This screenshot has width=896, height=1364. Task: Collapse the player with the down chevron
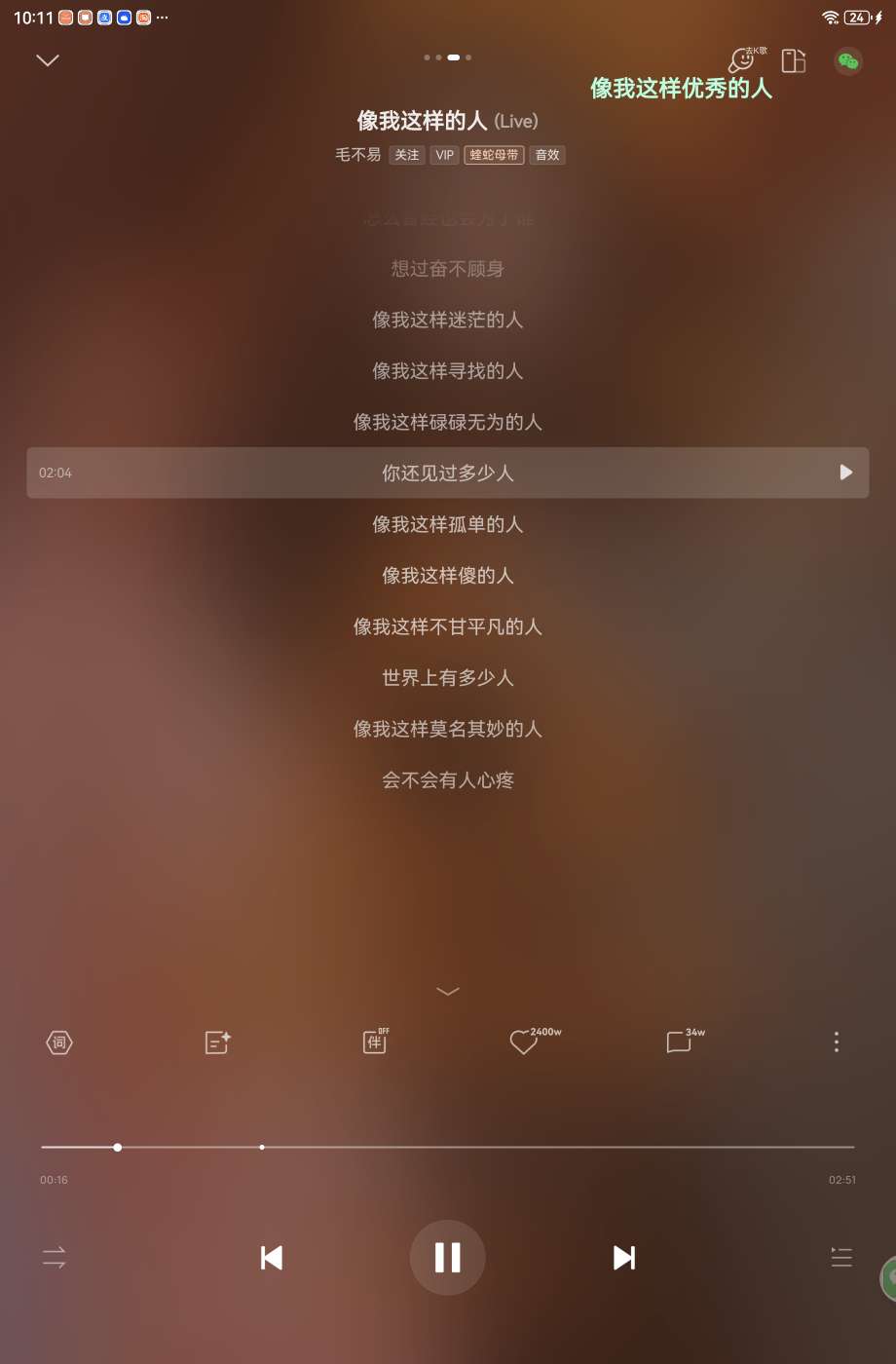47,60
